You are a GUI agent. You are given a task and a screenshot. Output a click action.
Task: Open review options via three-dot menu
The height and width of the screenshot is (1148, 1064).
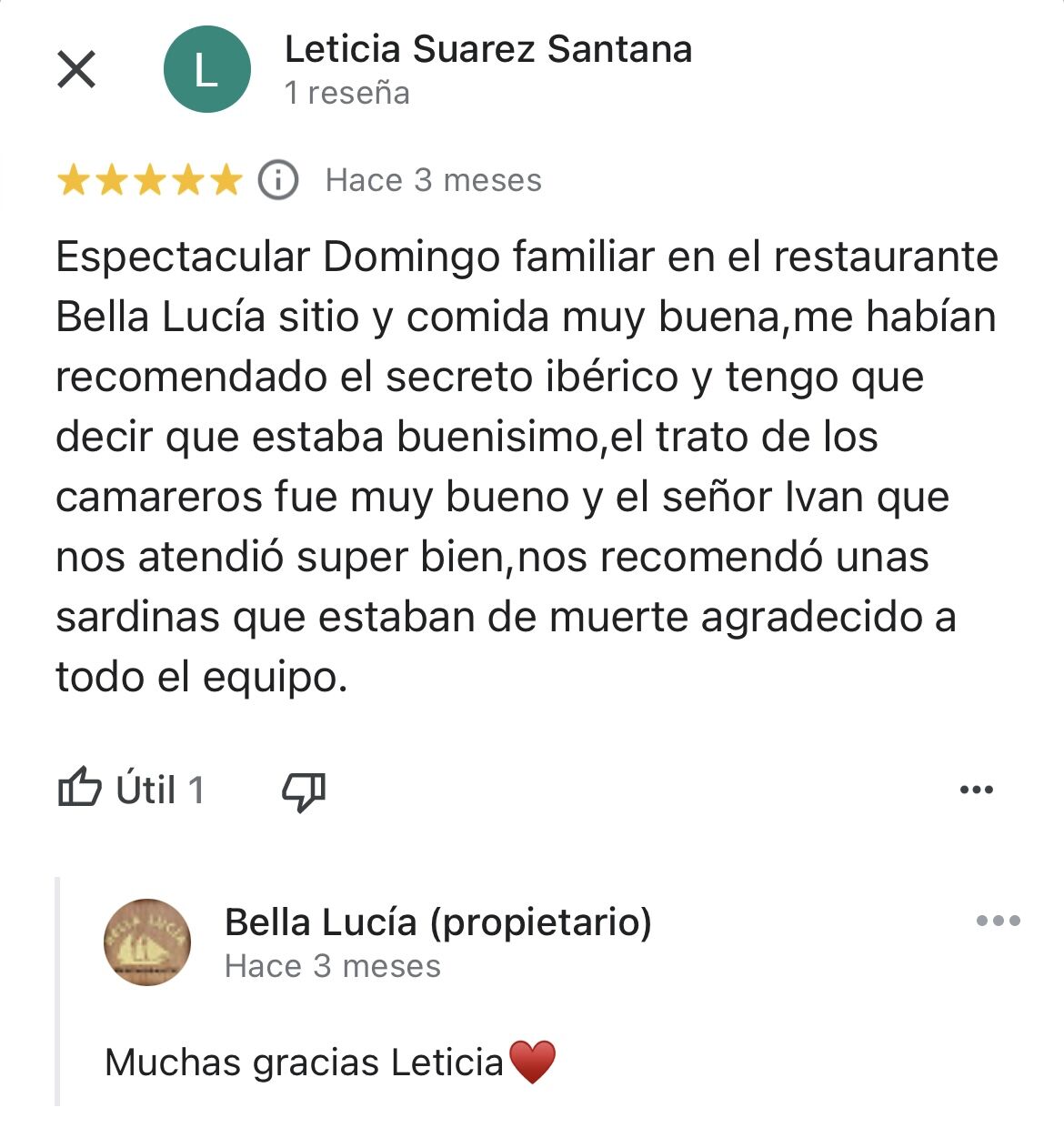point(978,788)
